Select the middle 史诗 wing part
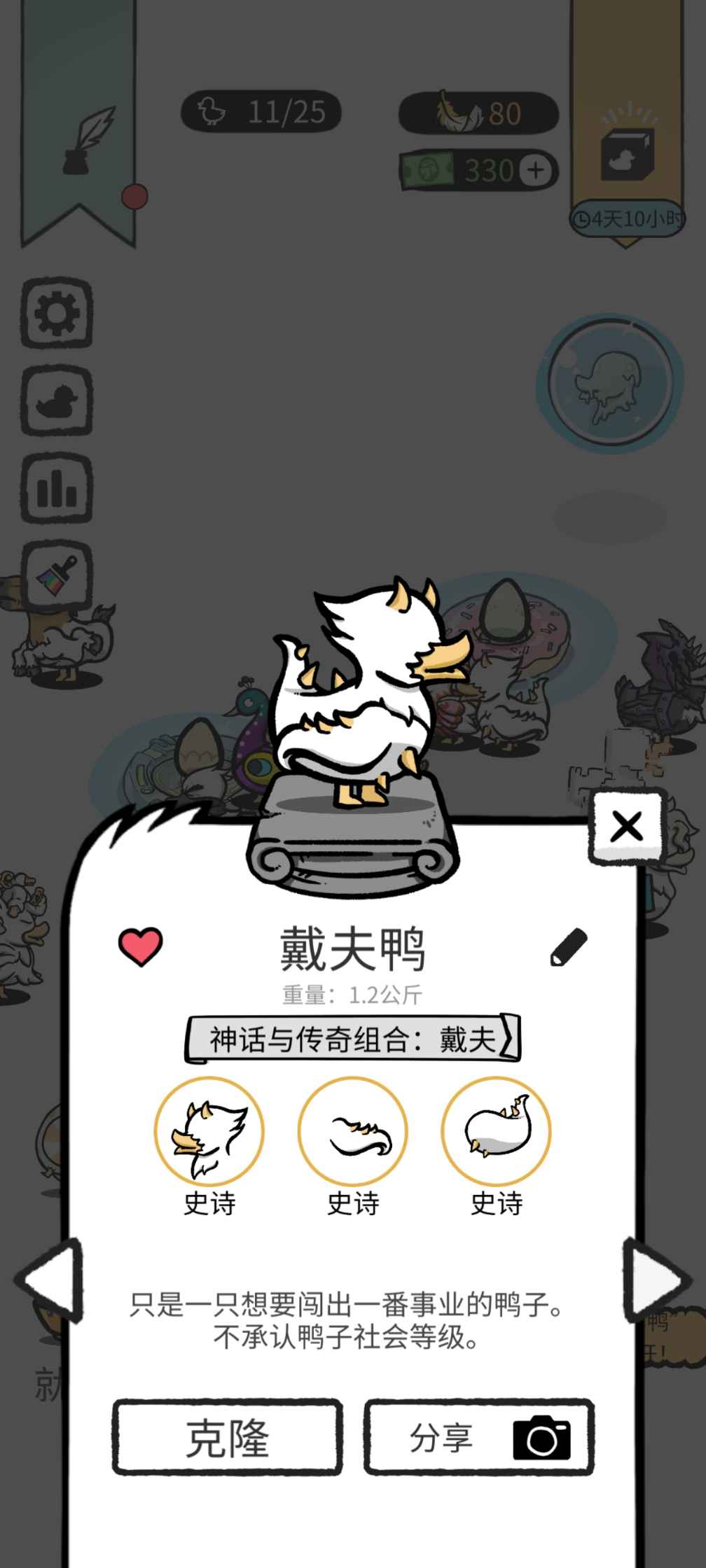The height and width of the screenshot is (1568, 706). pos(353,1131)
